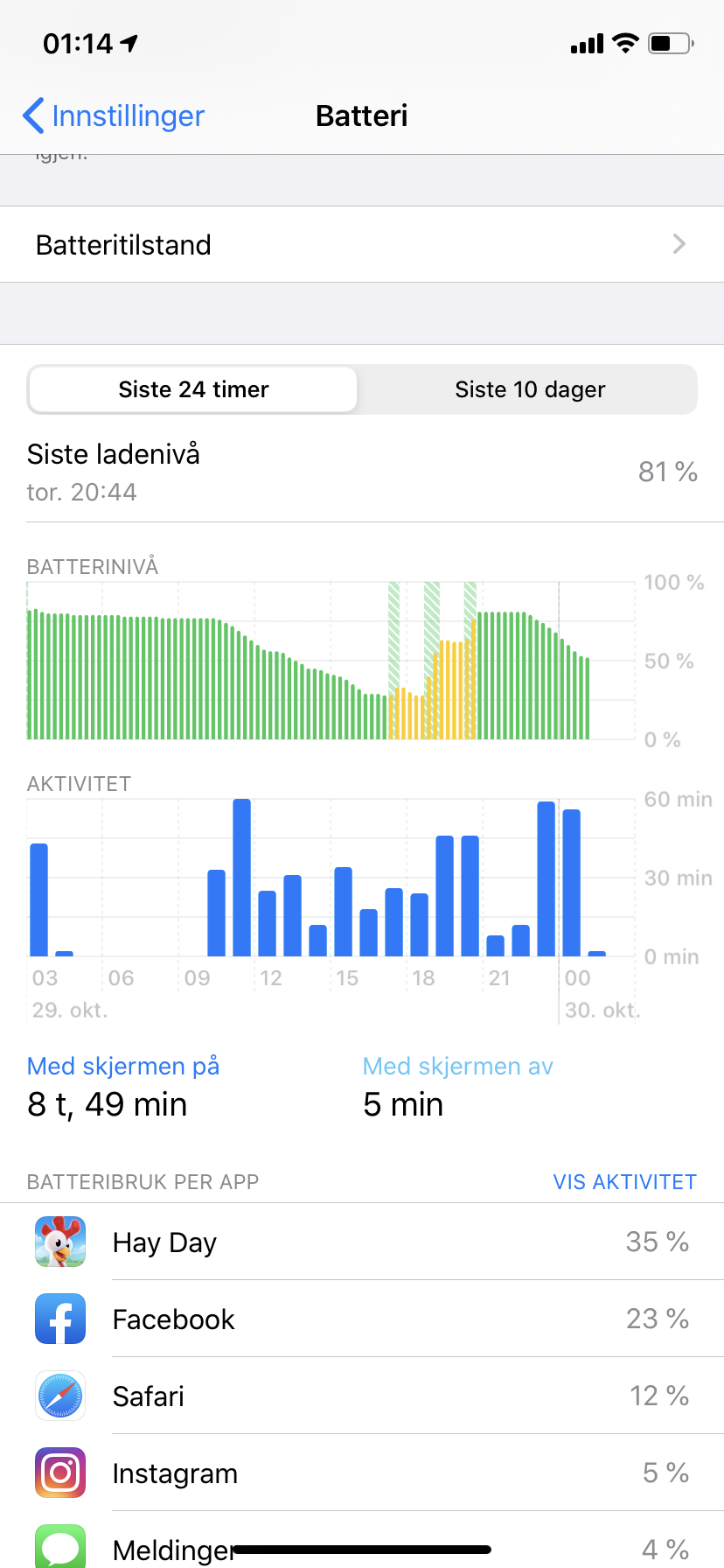Select the Safari battery usage row

(x=362, y=1396)
